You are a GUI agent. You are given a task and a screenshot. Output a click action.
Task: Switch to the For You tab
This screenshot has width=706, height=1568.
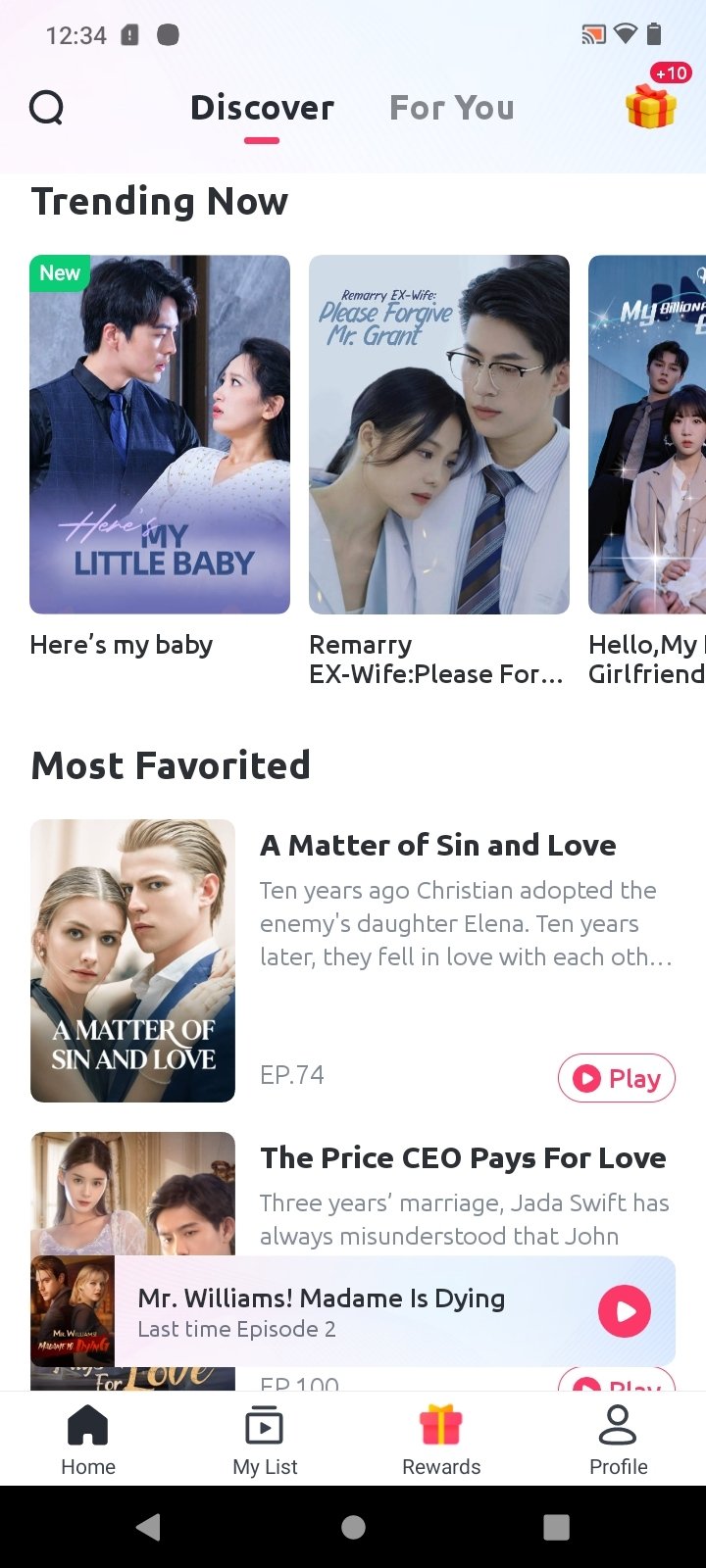pos(452,108)
